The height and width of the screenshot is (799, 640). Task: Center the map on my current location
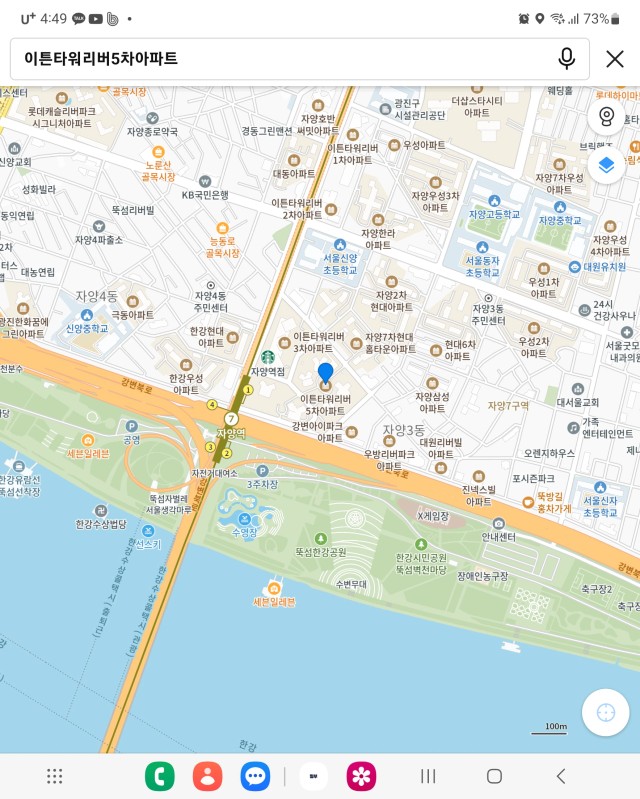(606, 712)
